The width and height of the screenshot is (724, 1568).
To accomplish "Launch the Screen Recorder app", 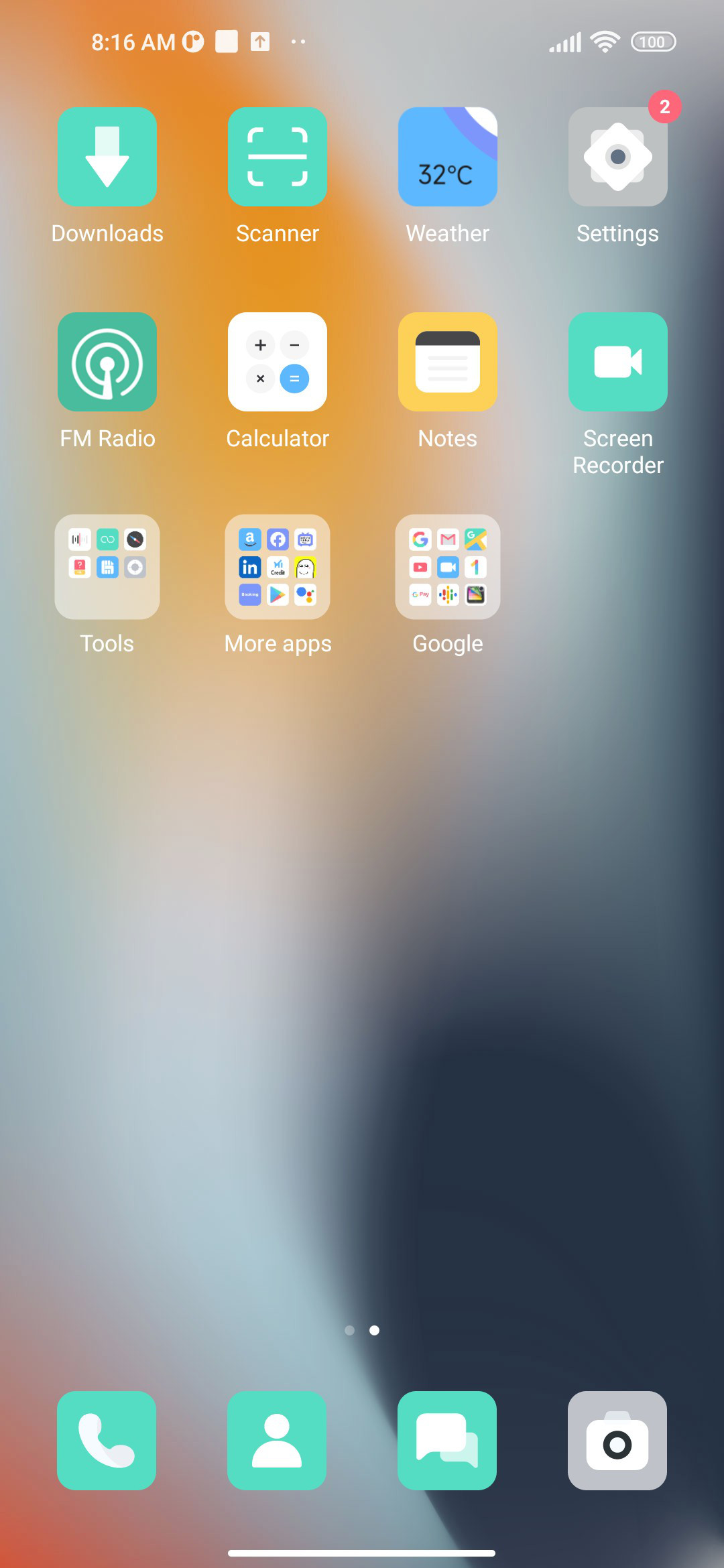I will 618,362.
